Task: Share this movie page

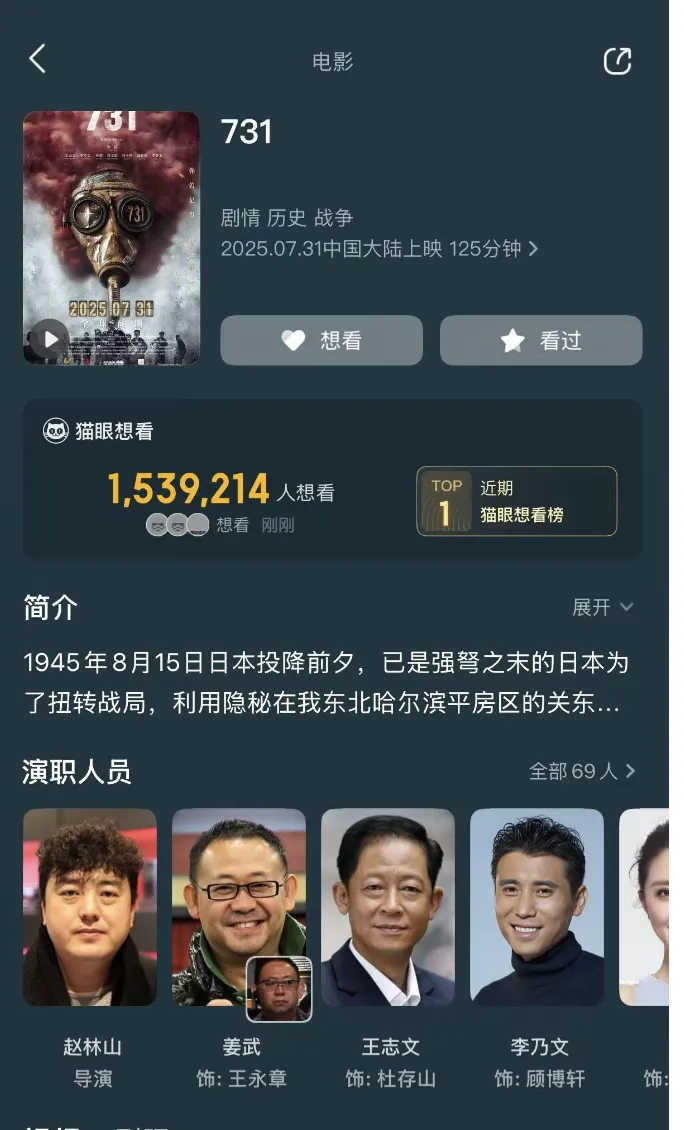Action: [x=618, y=61]
